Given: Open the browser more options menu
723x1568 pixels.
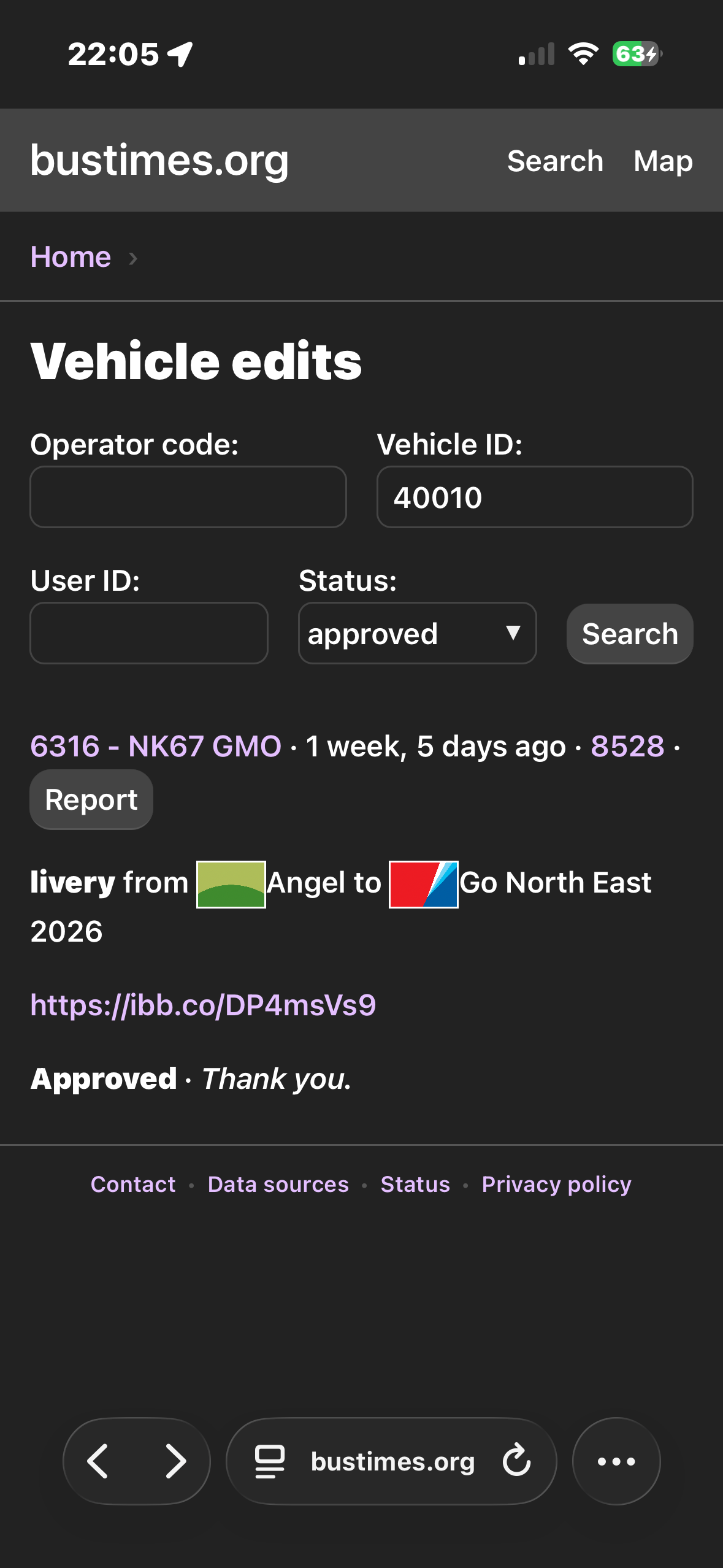Looking at the screenshot, I should tap(616, 1461).
